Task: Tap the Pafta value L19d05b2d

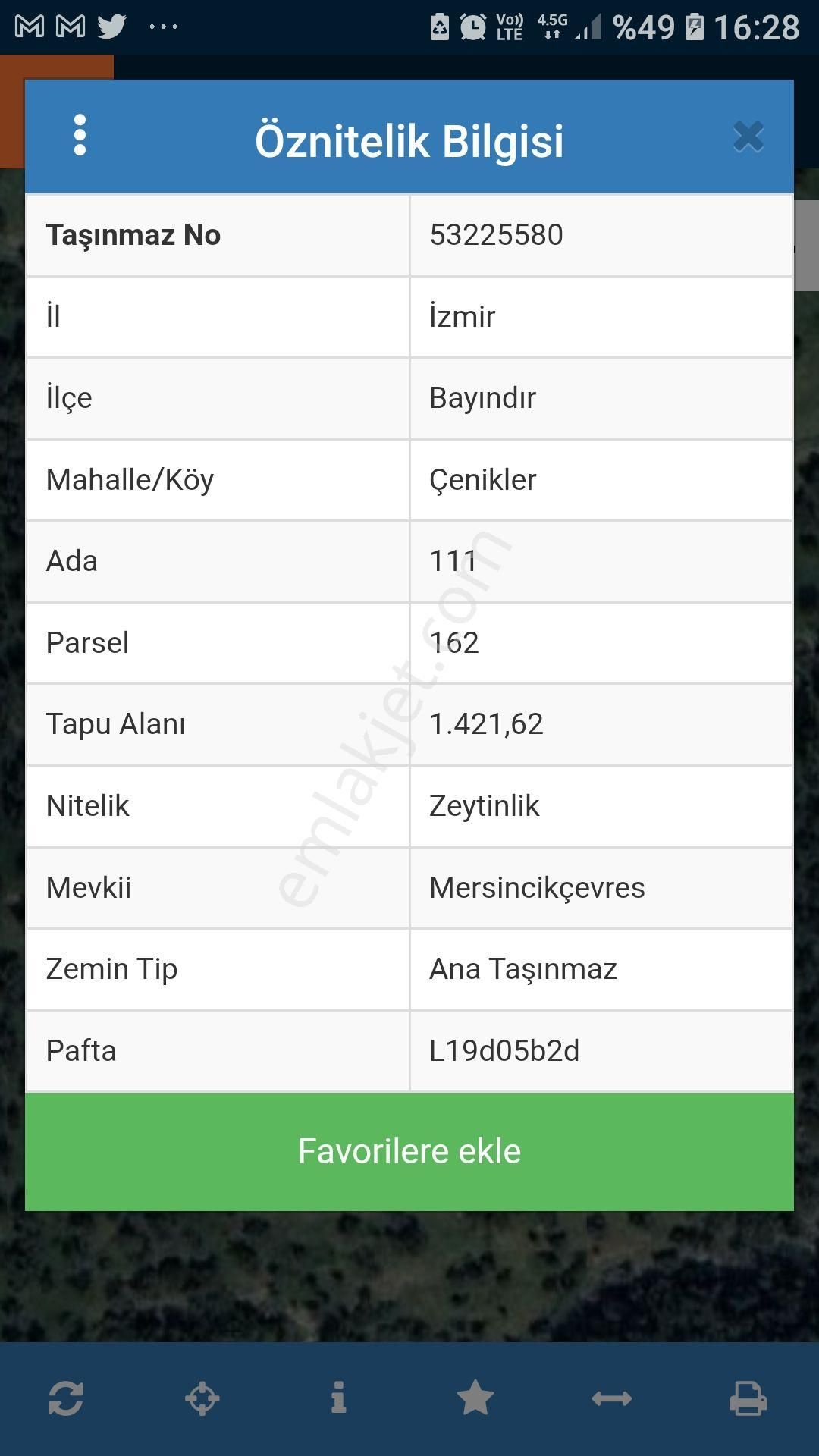Action: (503, 1051)
